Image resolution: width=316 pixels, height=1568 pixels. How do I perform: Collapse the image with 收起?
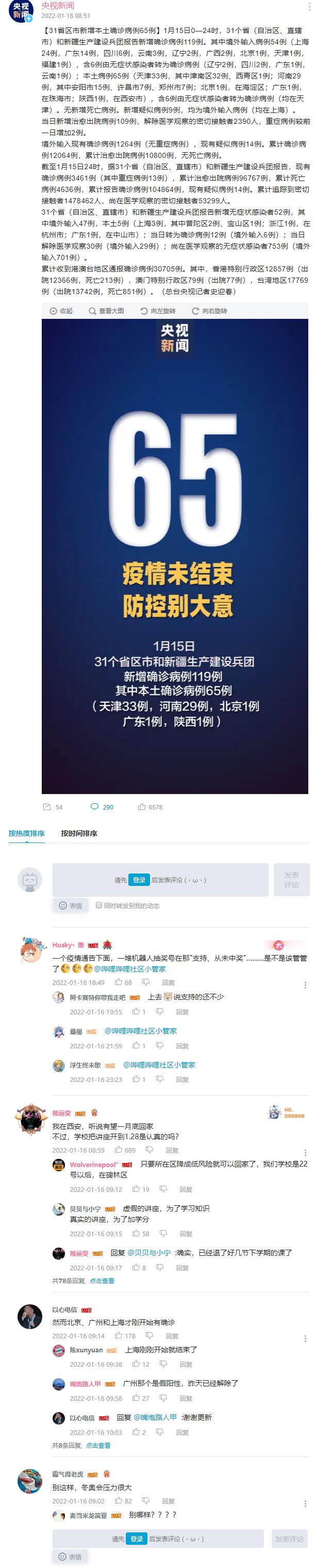61,311
